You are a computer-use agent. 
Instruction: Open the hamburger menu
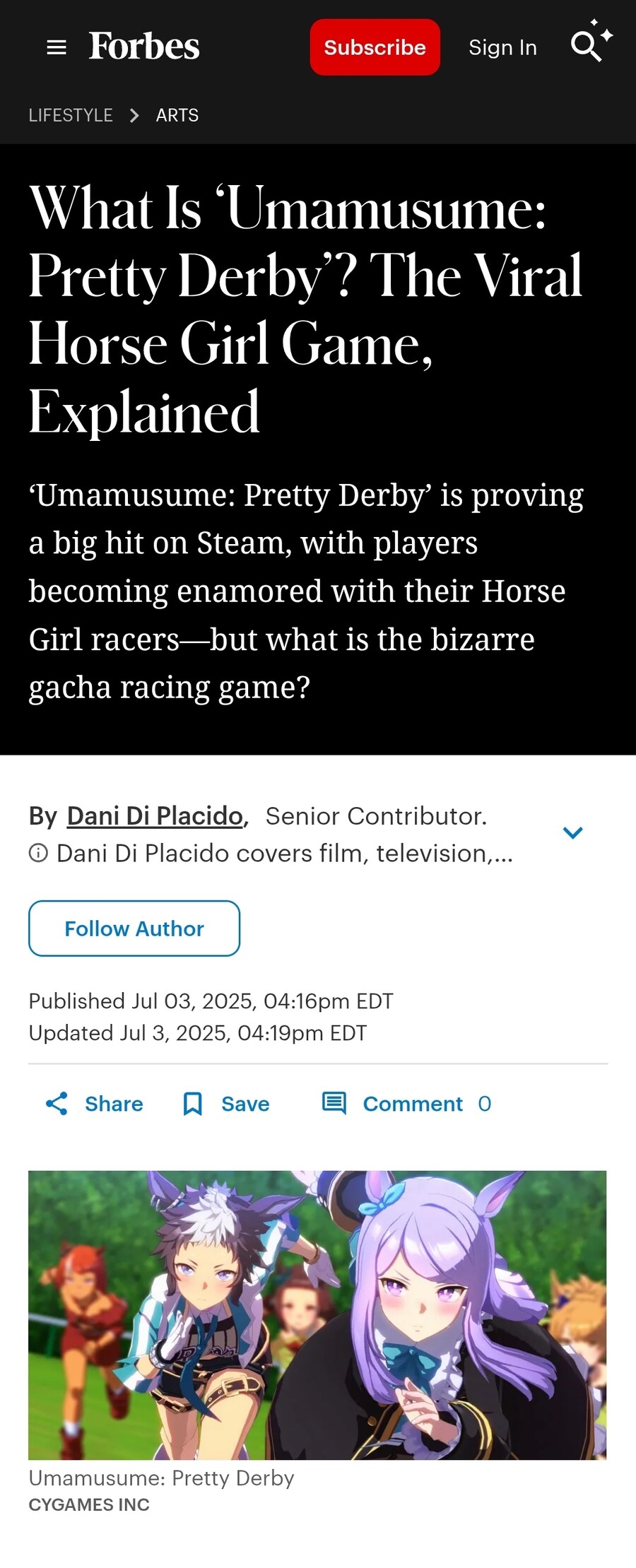(x=57, y=47)
